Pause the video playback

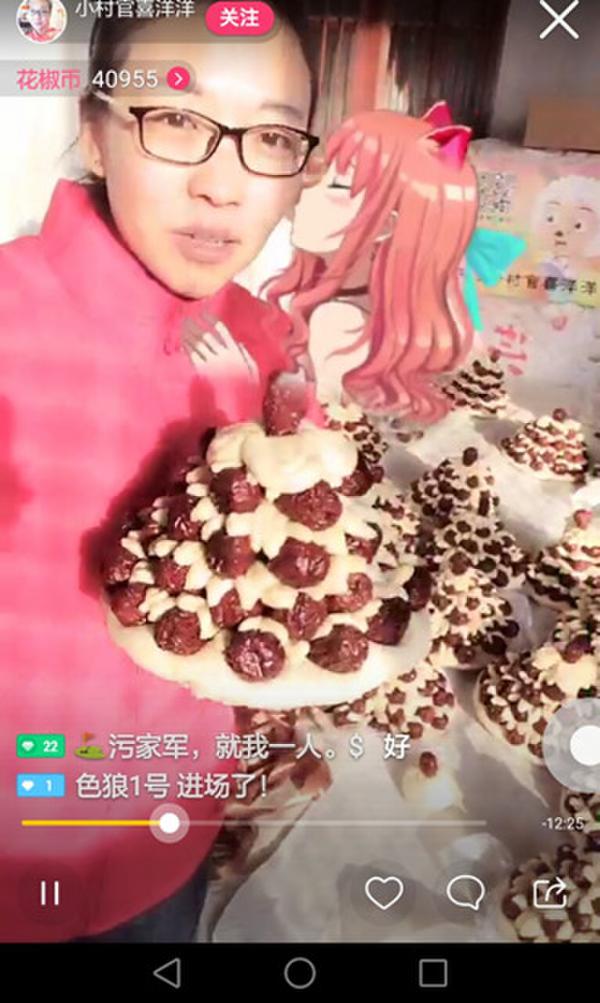(49, 893)
